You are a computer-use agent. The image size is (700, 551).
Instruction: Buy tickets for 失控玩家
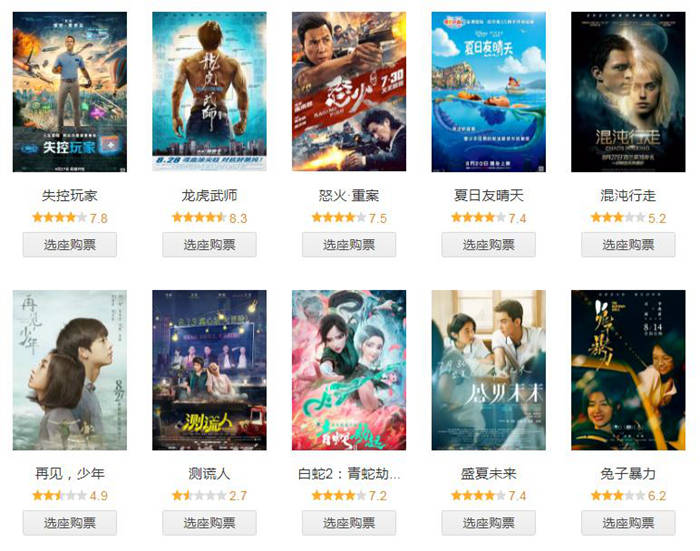tap(70, 245)
